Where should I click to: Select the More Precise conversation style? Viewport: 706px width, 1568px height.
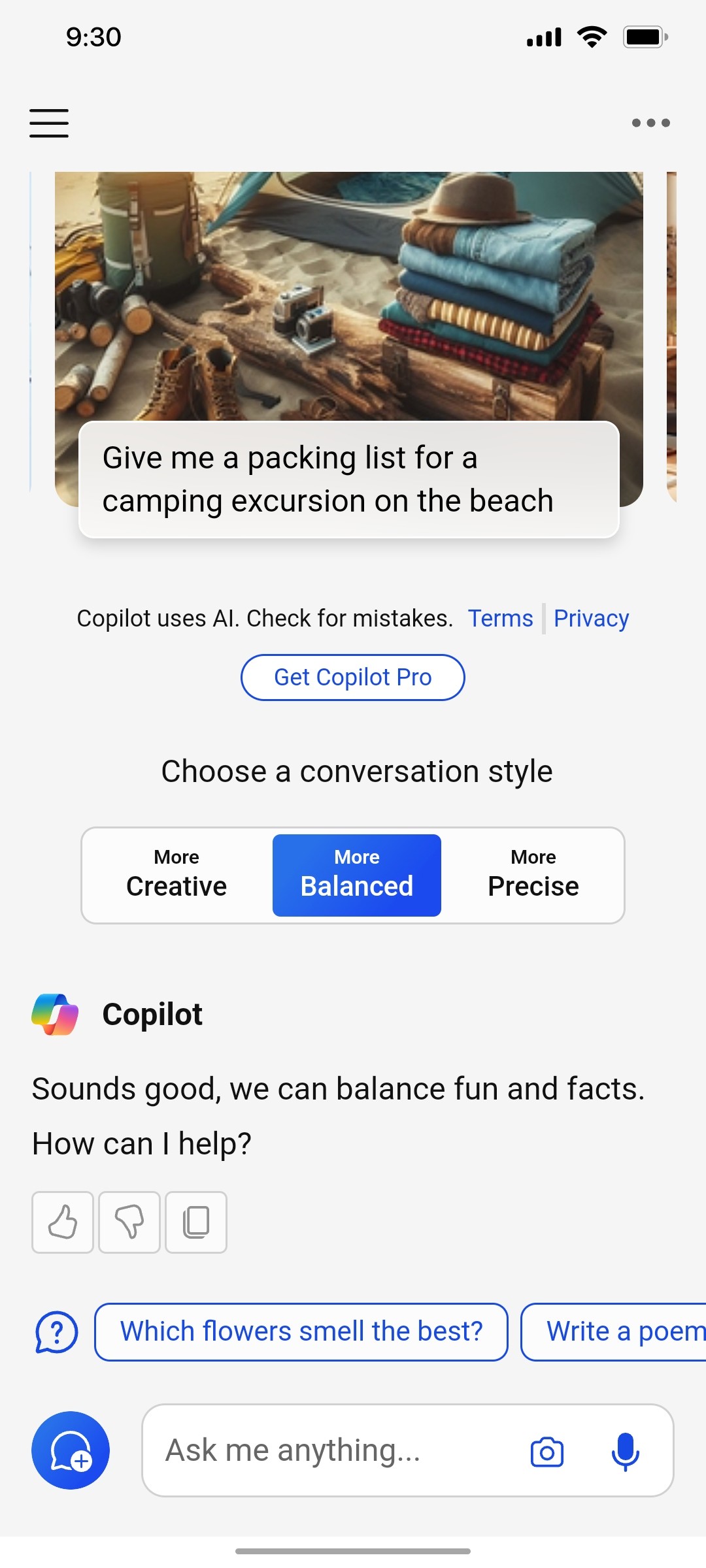pos(532,874)
